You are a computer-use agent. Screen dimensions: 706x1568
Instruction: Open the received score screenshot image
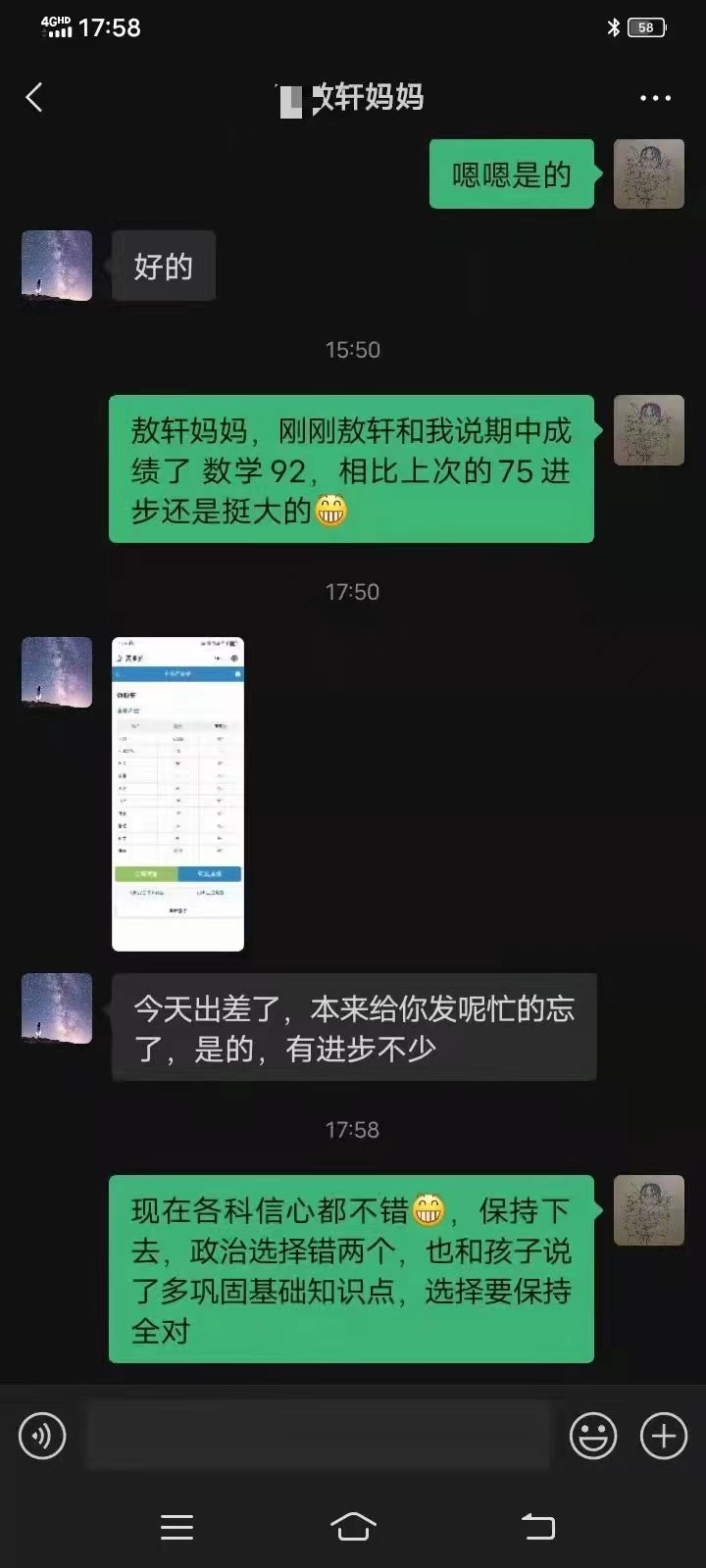click(177, 794)
